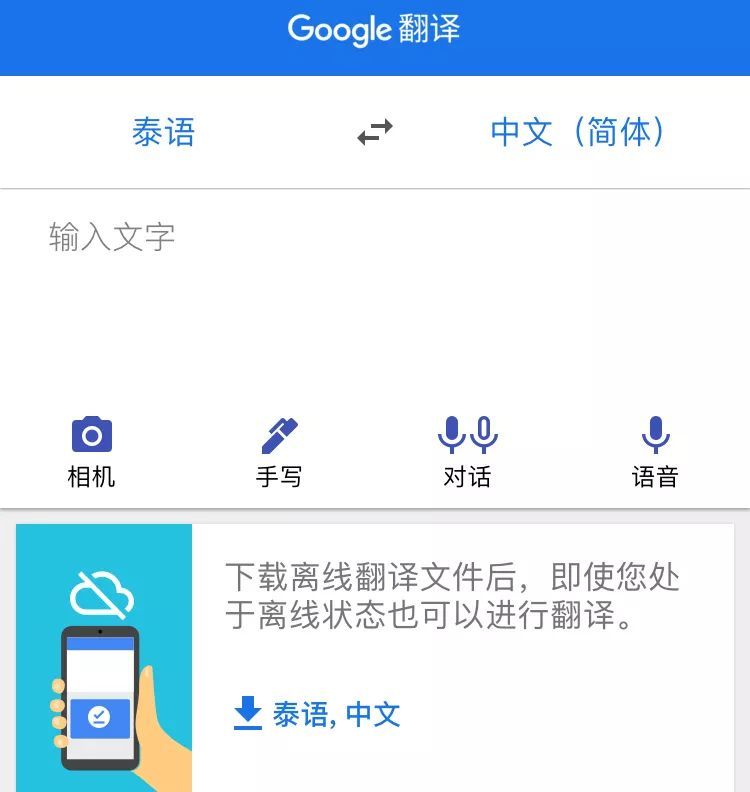
Task: Open 相机 camera translation
Action: click(x=91, y=452)
